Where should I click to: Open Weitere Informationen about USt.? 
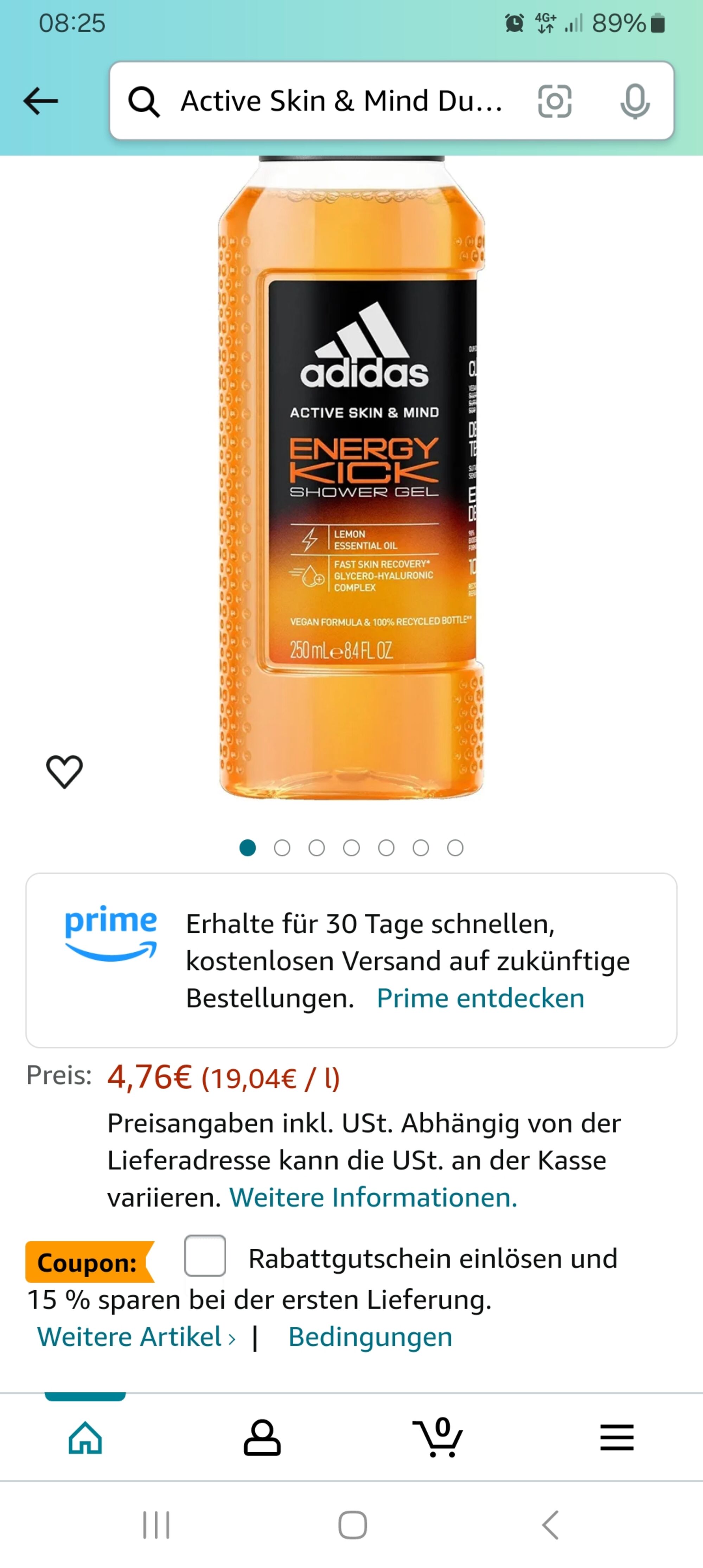point(373,1197)
